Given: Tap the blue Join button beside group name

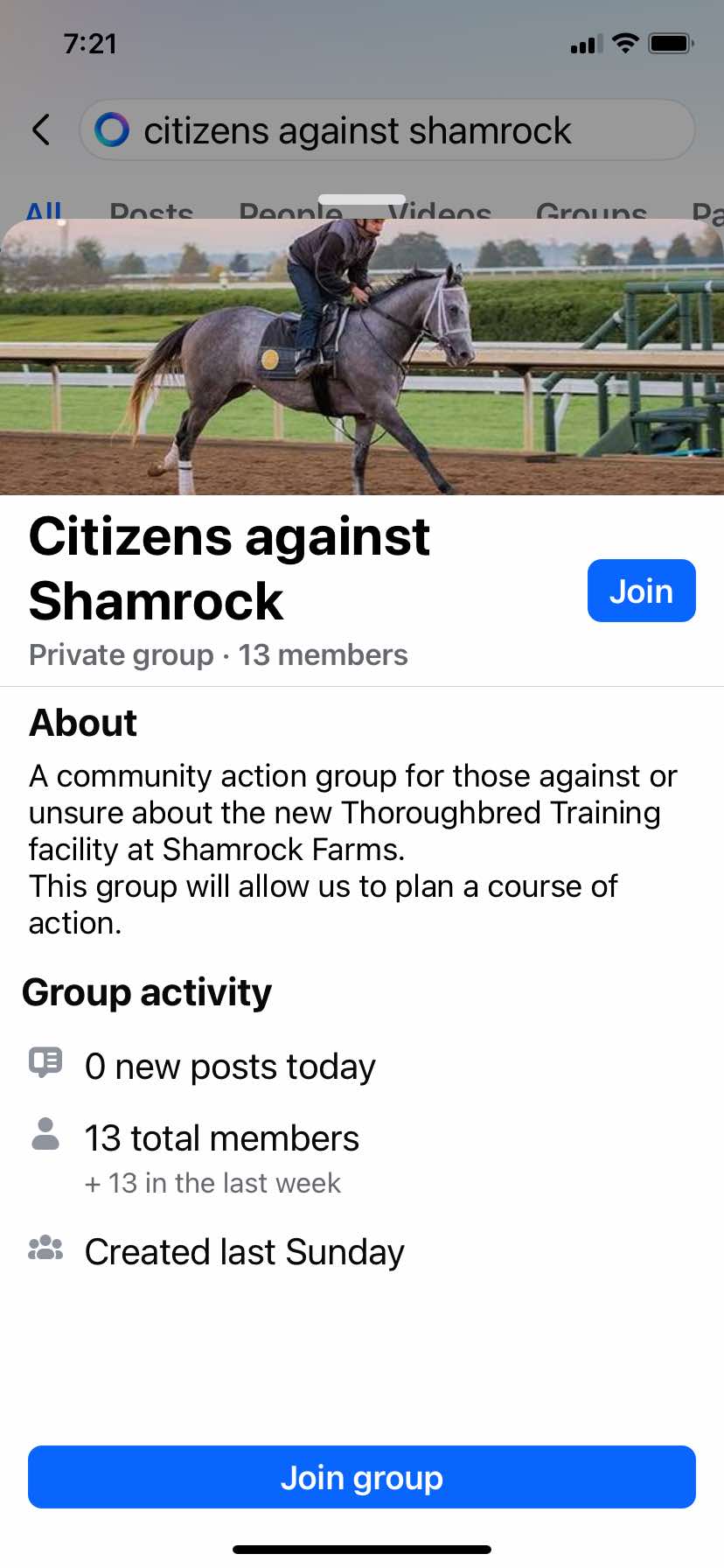Looking at the screenshot, I should pyautogui.click(x=641, y=591).
